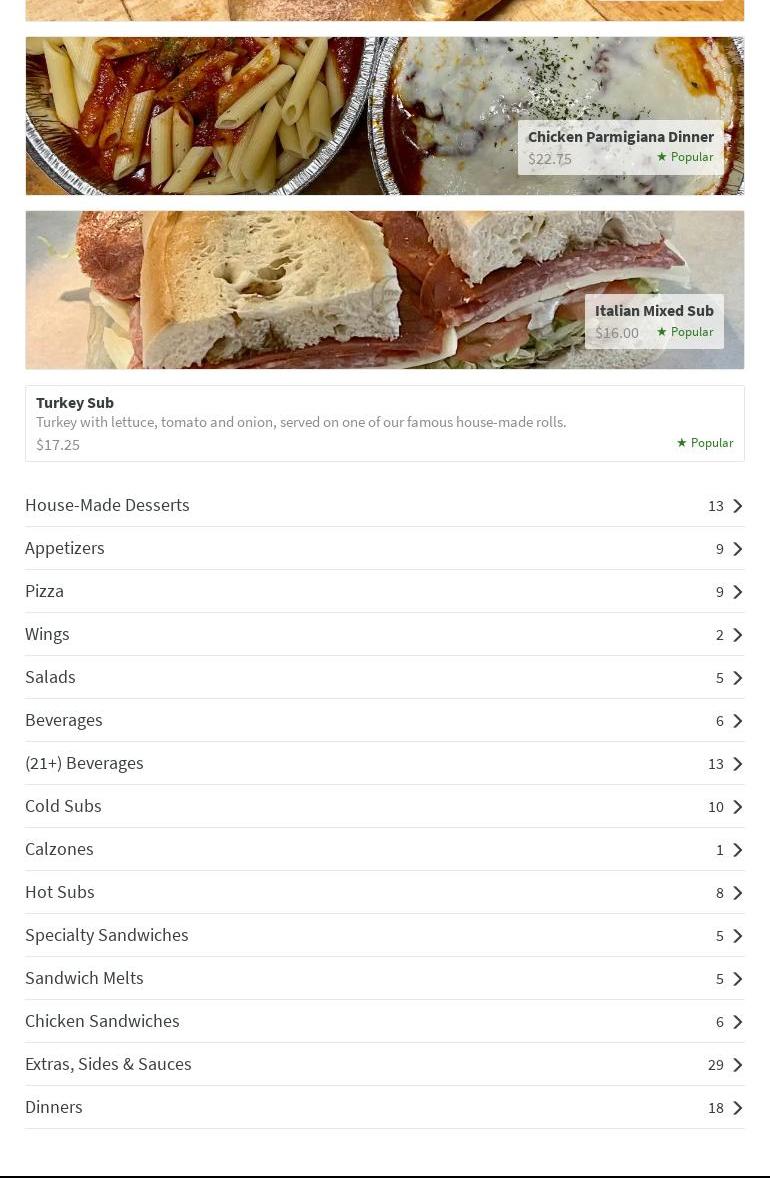Expand the Calzones section
This screenshot has height=1178, width=770.
point(384,849)
